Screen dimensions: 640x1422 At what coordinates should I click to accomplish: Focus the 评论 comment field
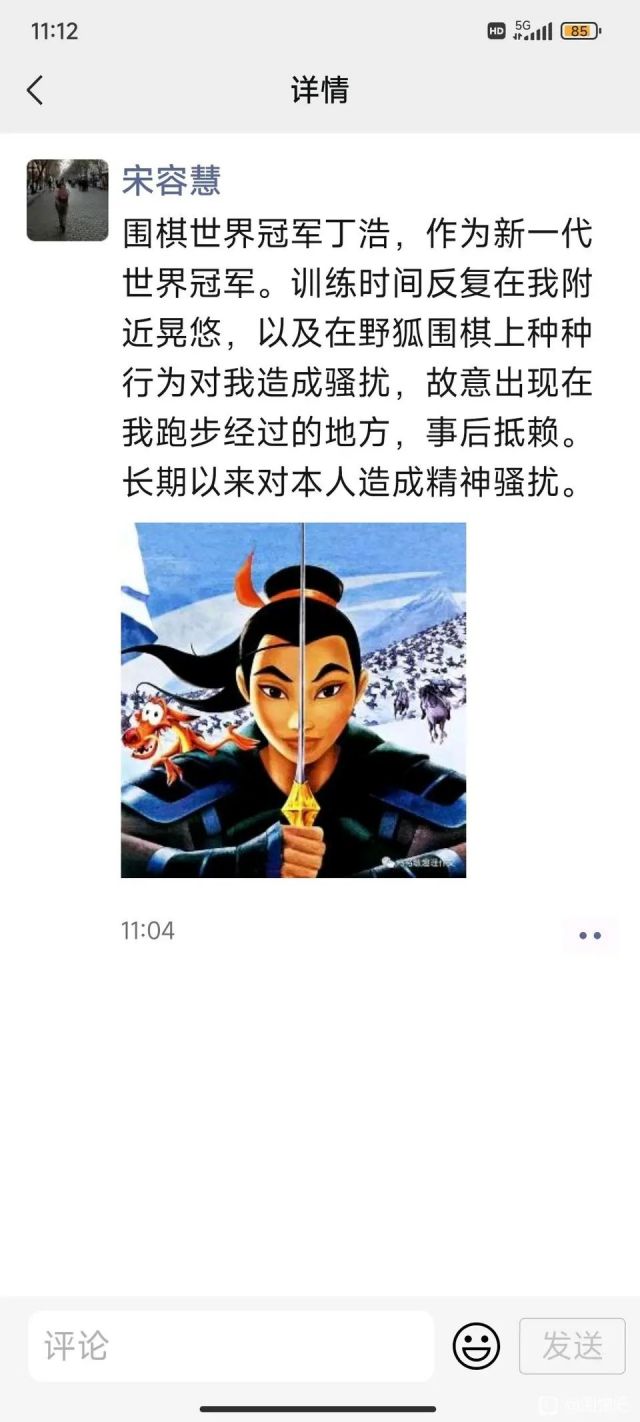(x=230, y=1346)
